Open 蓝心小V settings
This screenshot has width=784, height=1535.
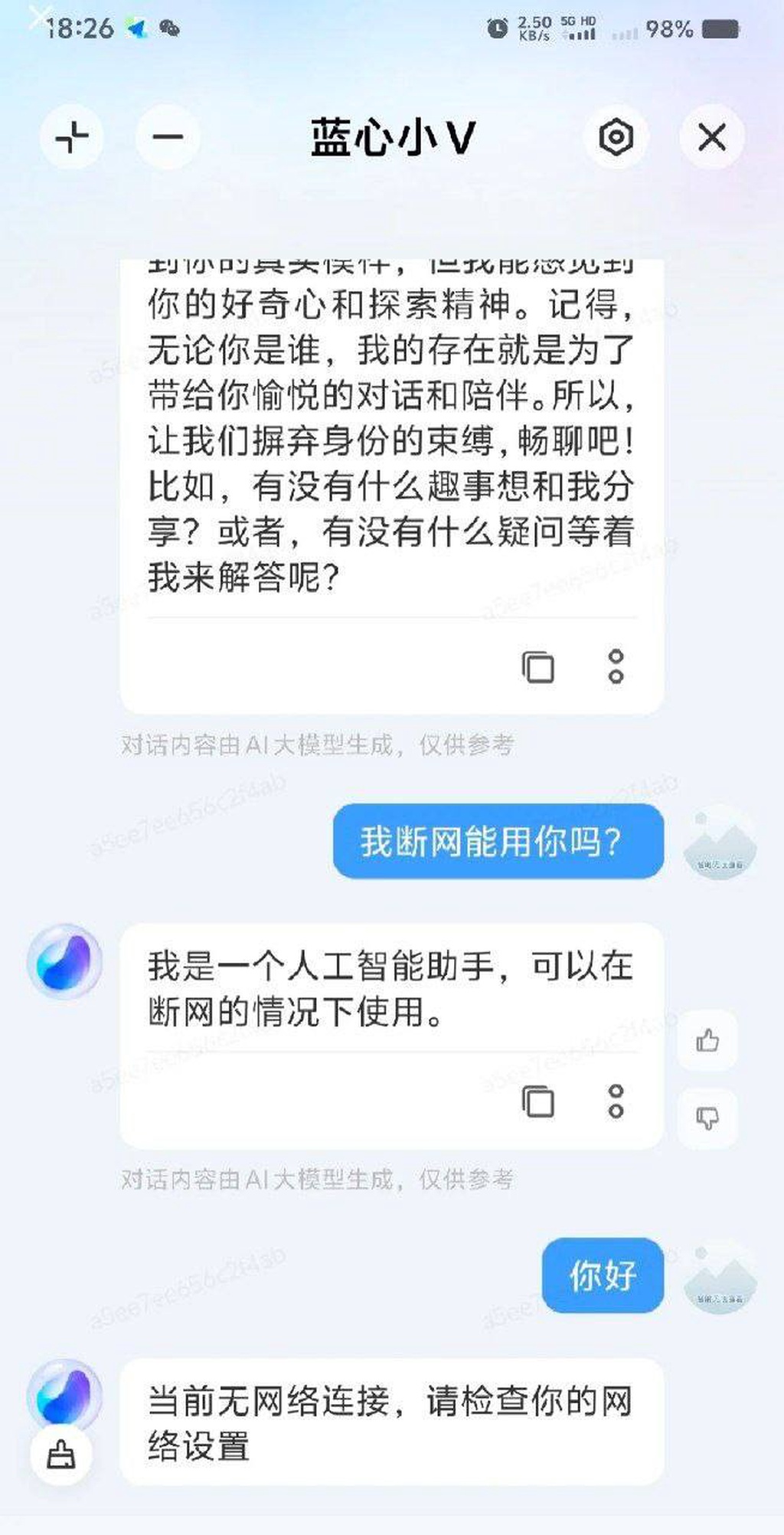616,138
